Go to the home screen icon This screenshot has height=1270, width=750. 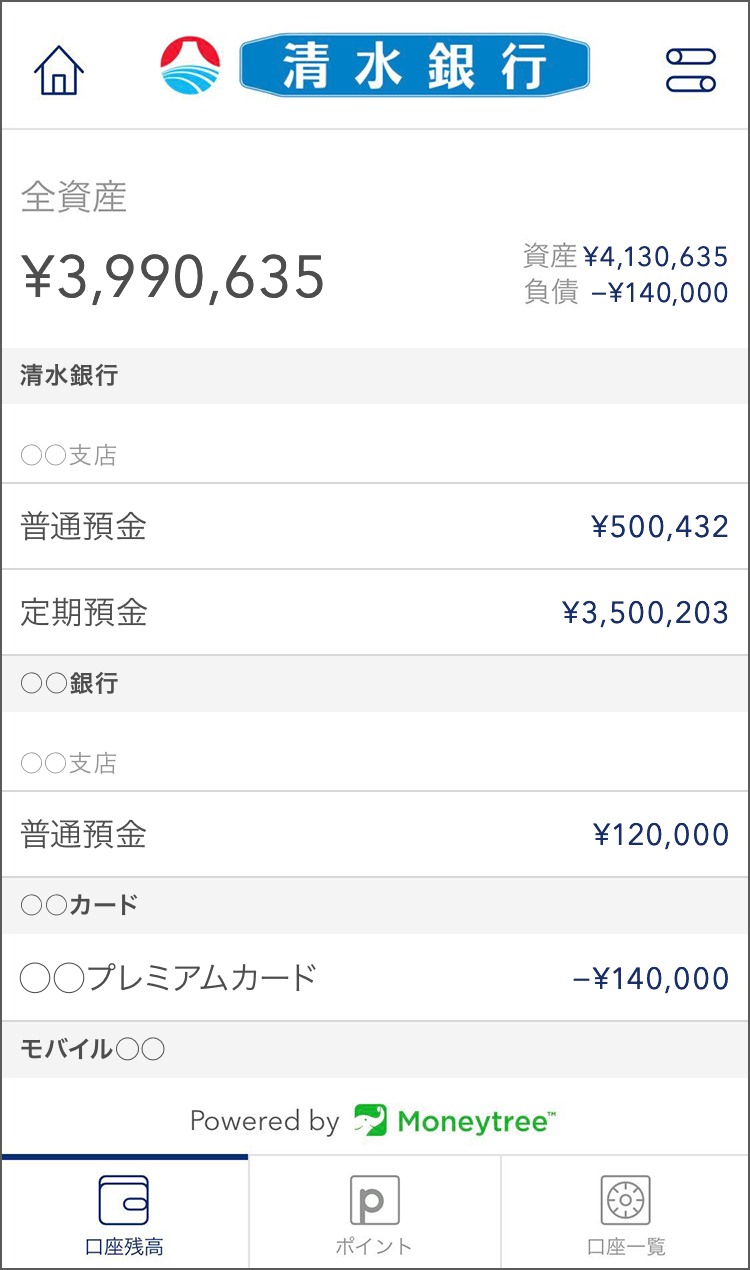[x=59, y=70]
